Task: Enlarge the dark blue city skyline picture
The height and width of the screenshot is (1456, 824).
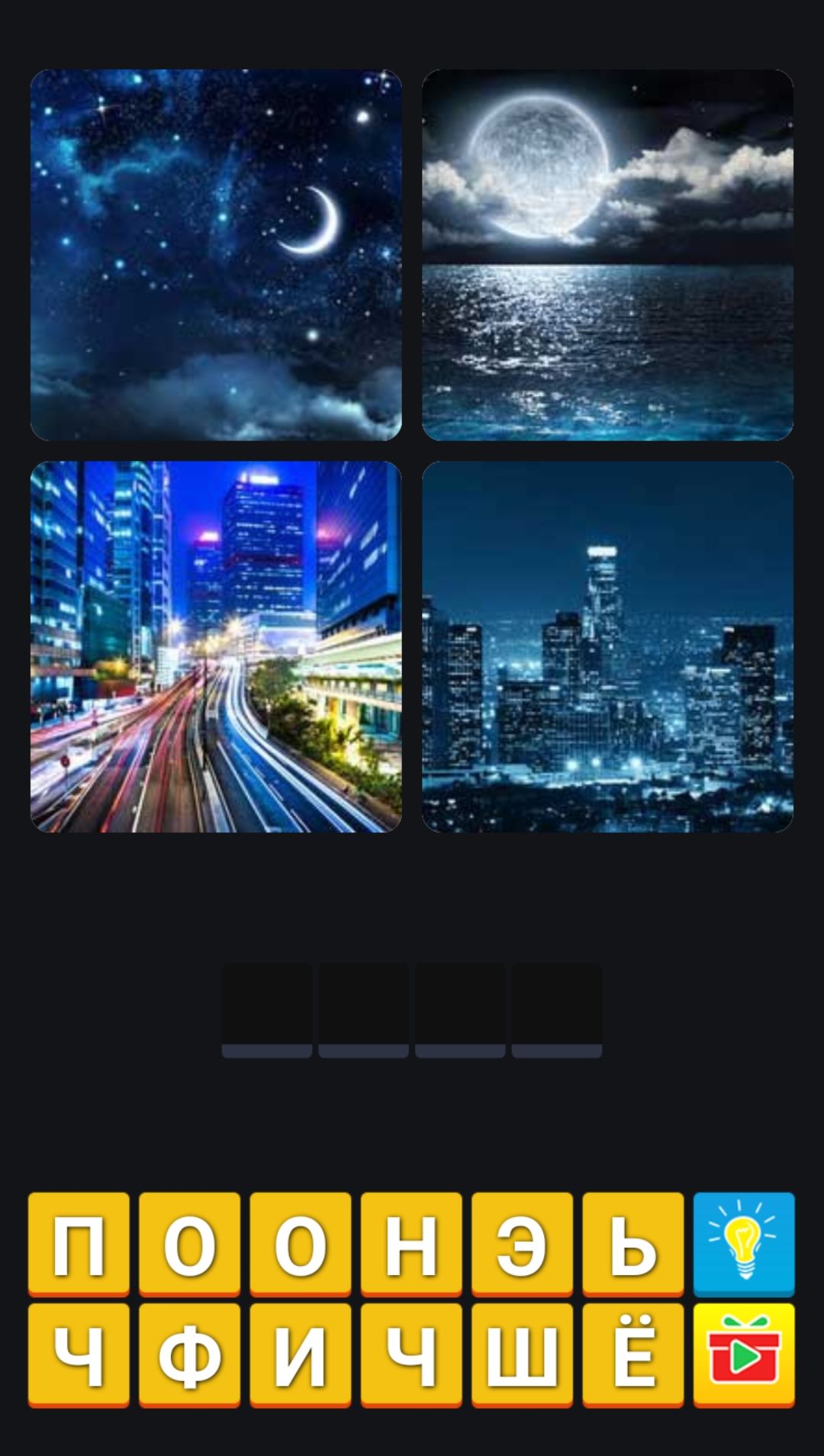Action: 607,646
